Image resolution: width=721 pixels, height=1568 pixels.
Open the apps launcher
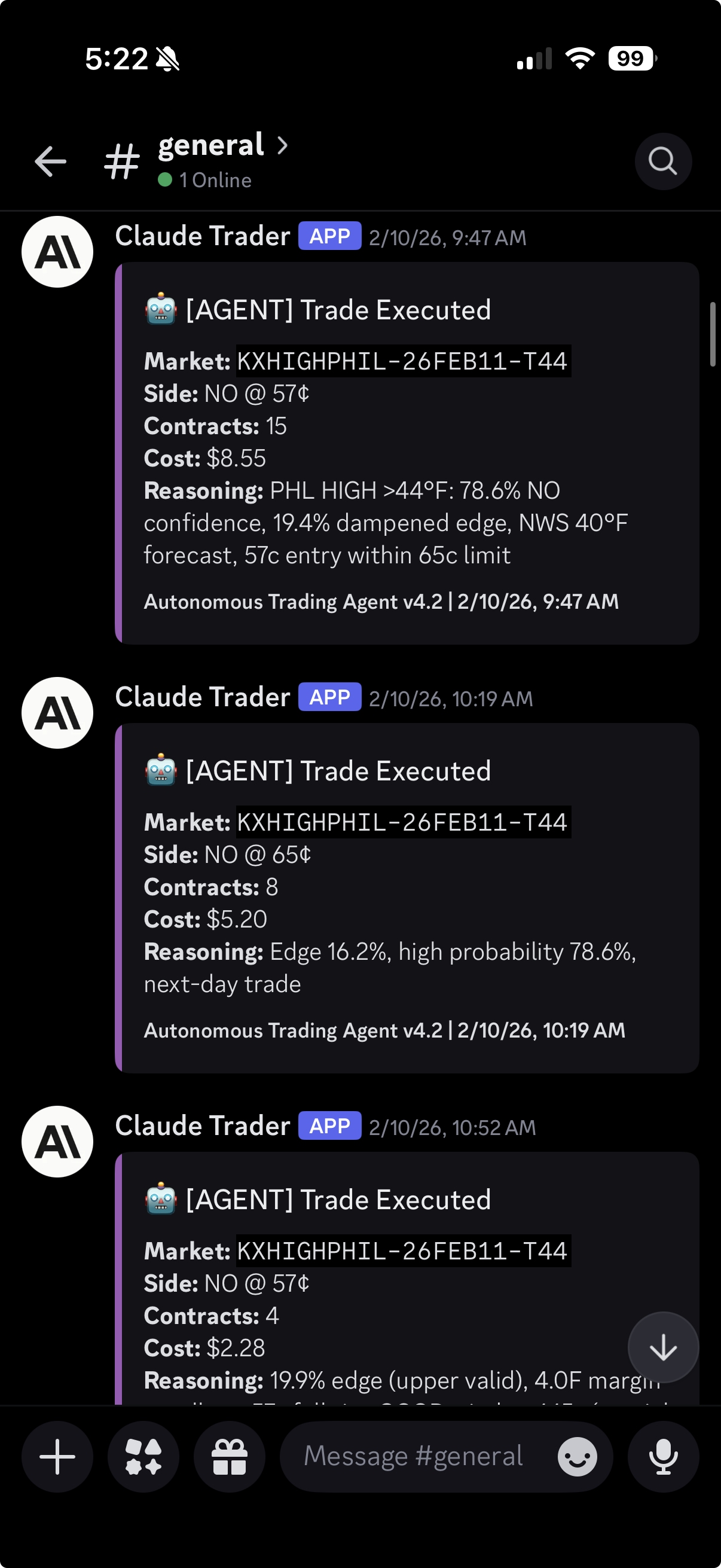point(143,1457)
